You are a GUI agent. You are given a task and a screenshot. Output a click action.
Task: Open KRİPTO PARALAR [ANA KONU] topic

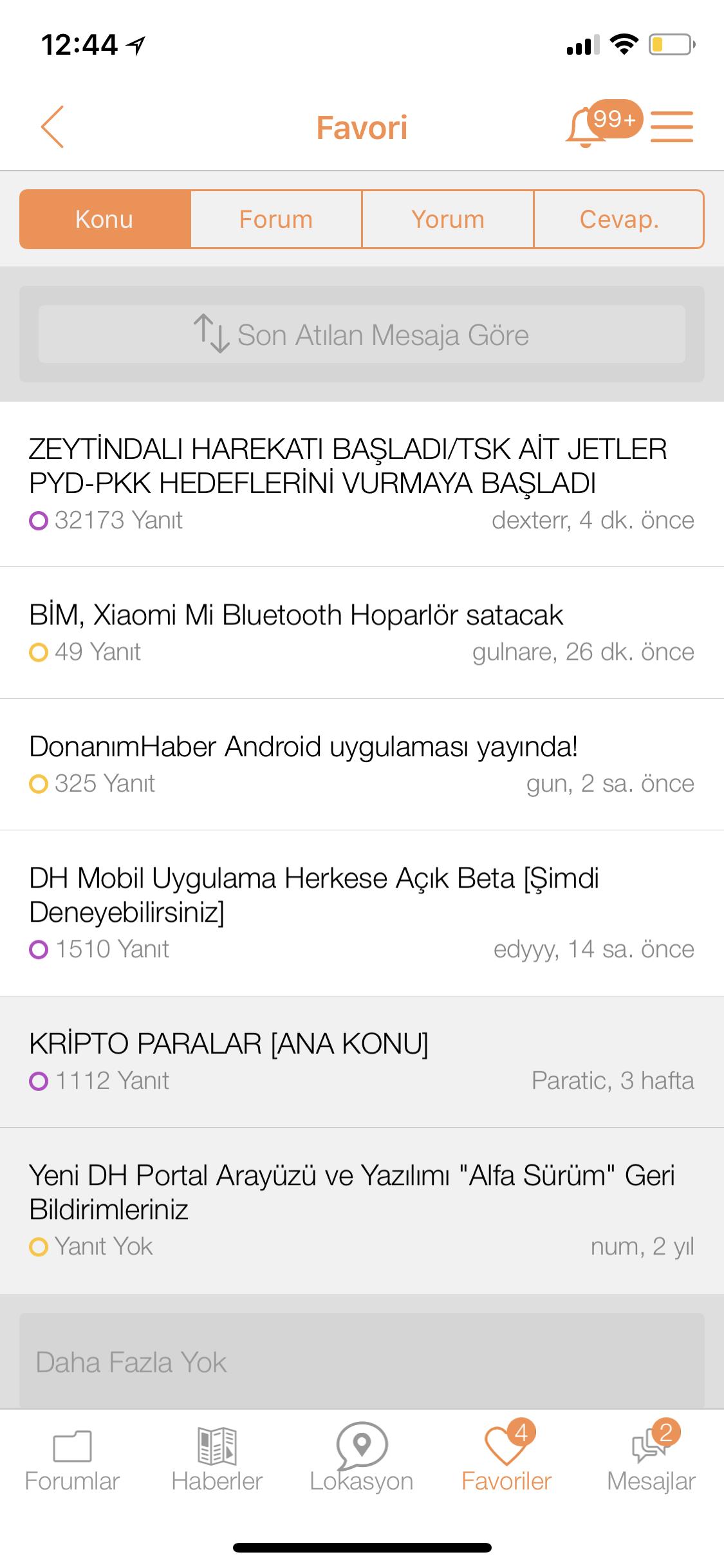coord(362,1062)
